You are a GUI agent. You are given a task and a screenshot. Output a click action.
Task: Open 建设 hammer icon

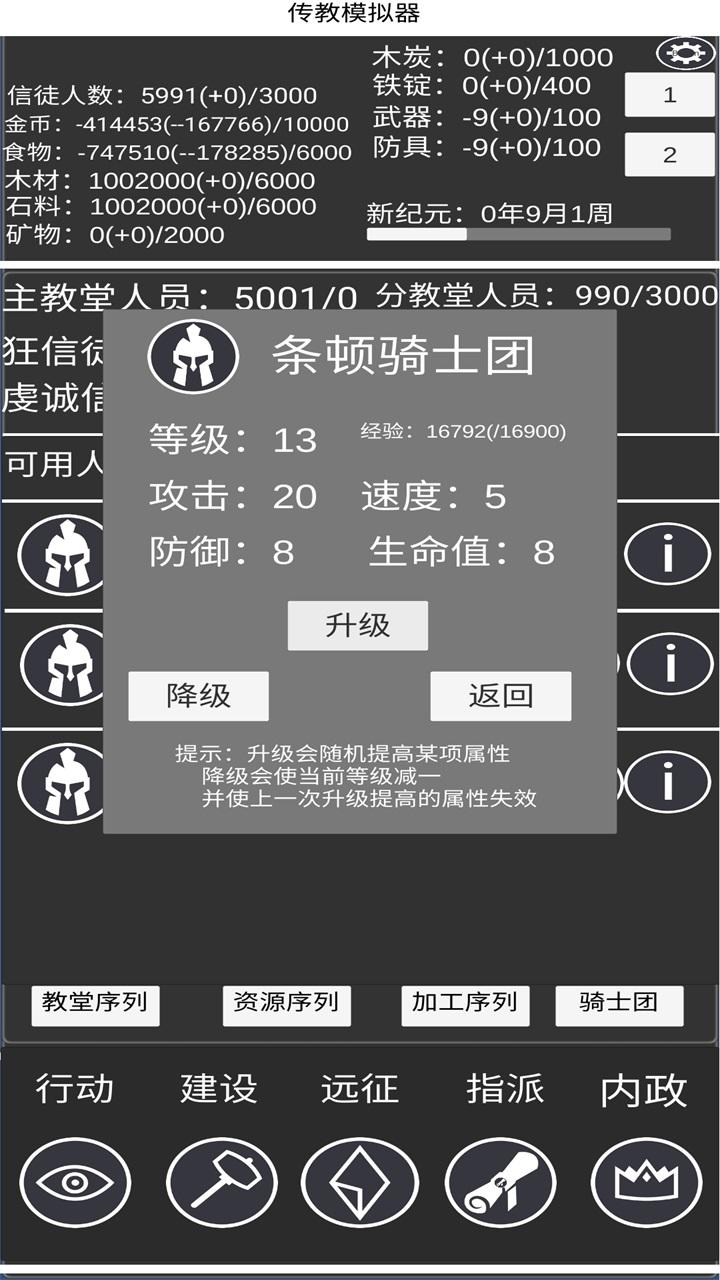(220, 1183)
